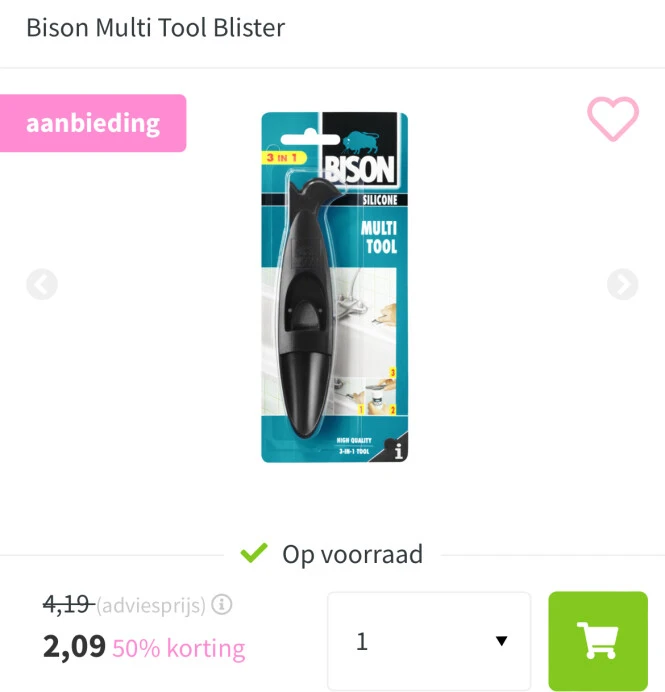Add item to shopping cart
The width and height of the screenshot is (665, 692).
click(598, 641)
